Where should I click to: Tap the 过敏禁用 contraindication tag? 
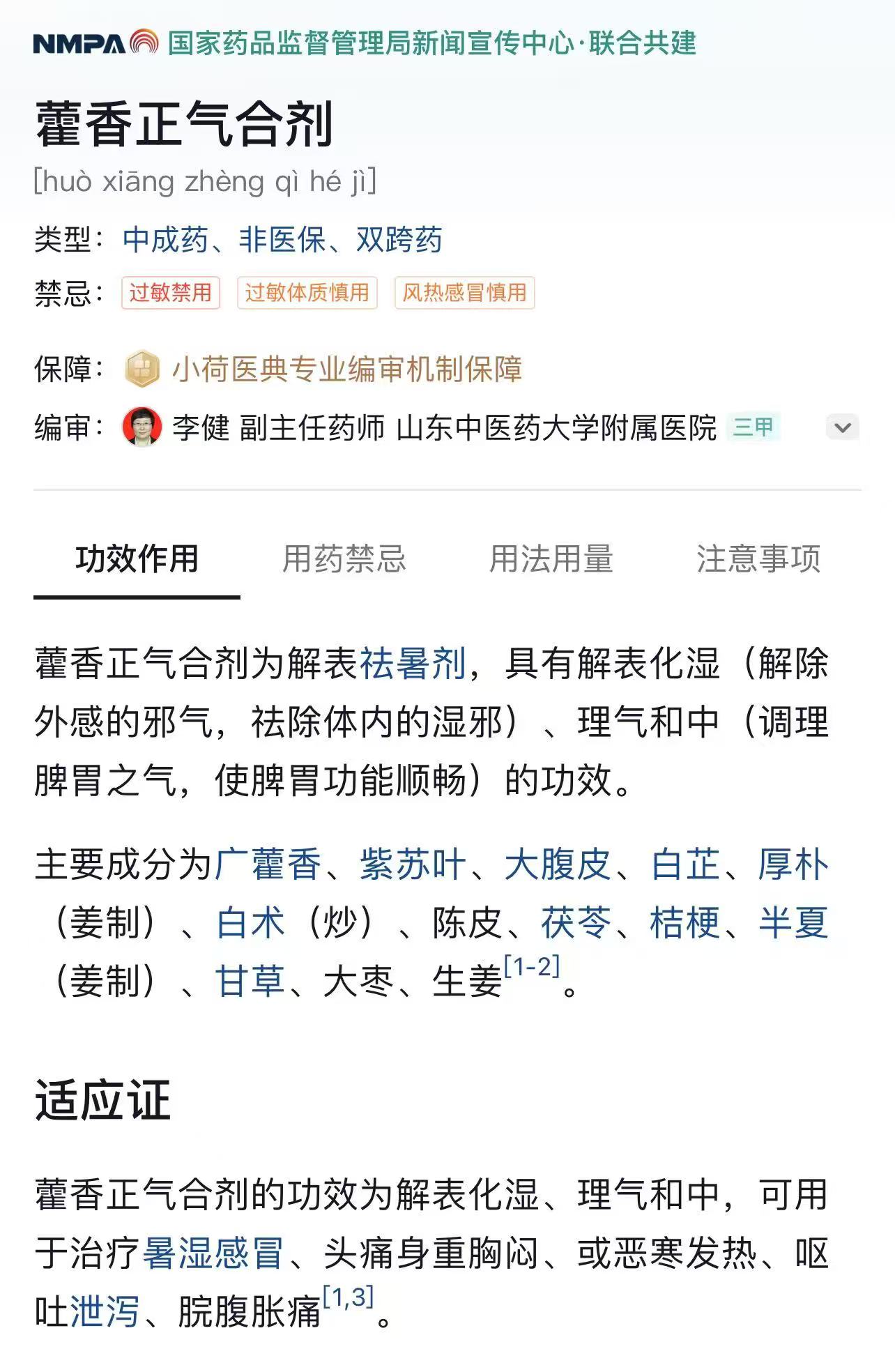(170, 293)
